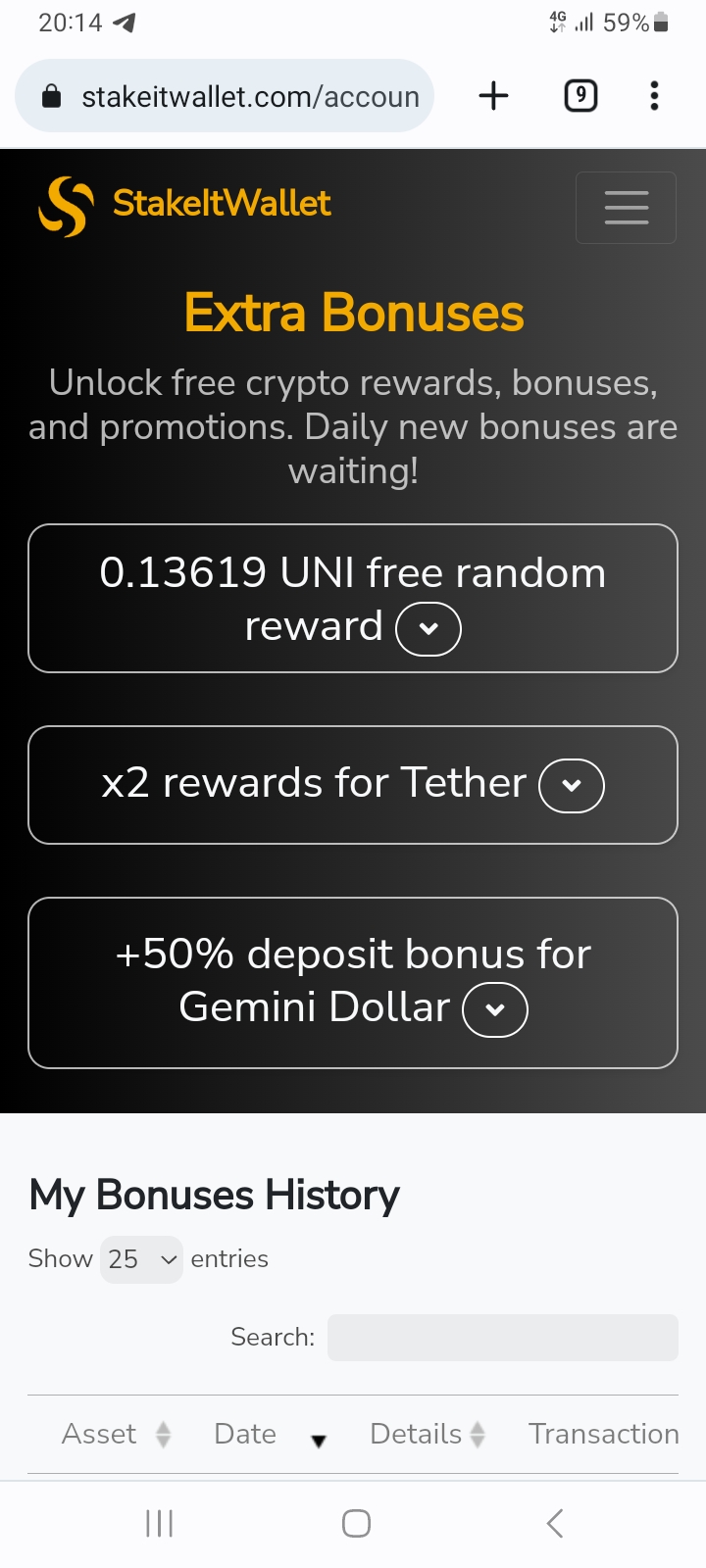The width and height of the screenshot is (706, 1568).
Task: Sort the table by Transaction column
Action: (603, 1435)
